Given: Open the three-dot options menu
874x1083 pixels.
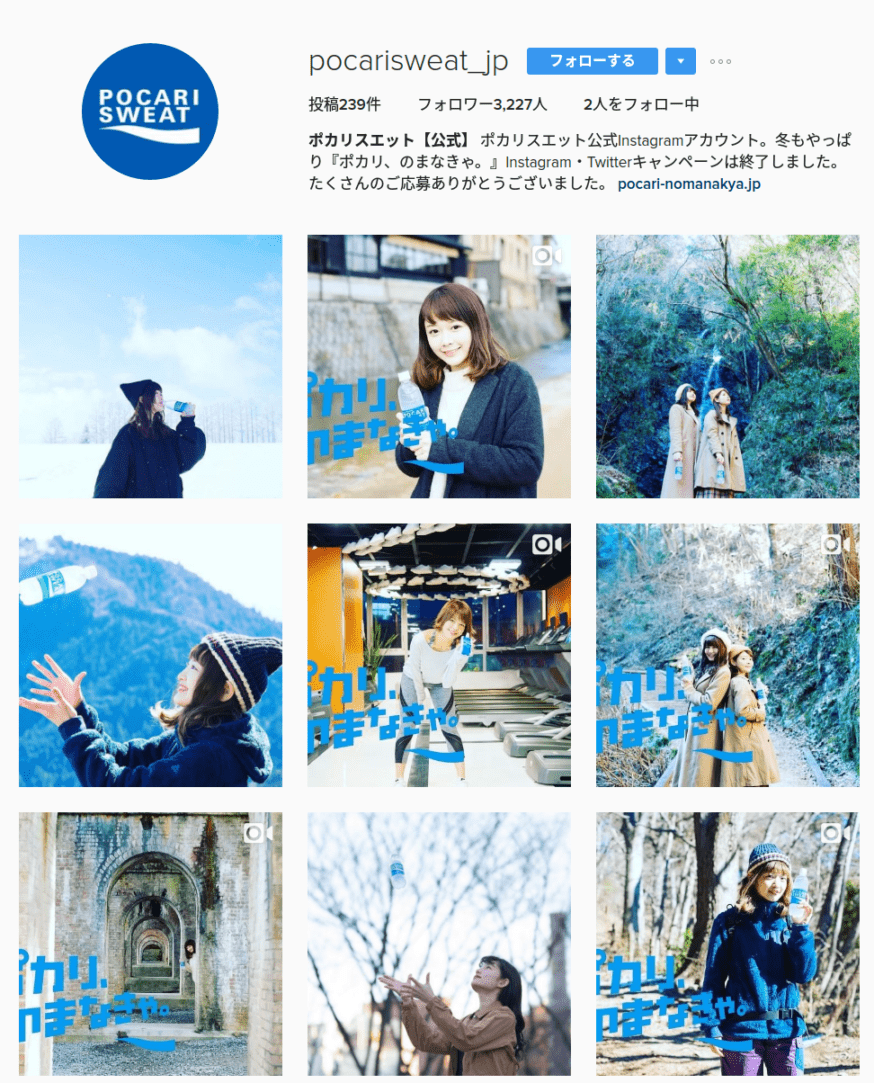Looking at the screenshot, I should pyautogui.click(x=720, y=62).
